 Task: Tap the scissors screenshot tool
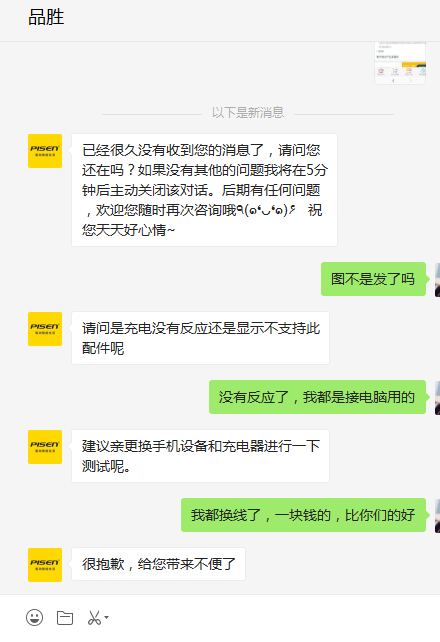point(94,617)
